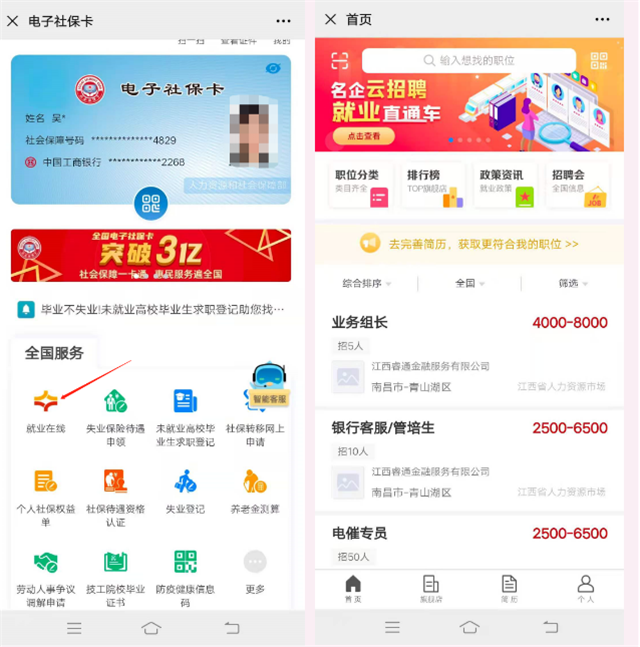Open 就业在线 service
This screenshot has width=640, height=647.
pyautogui.click(x=46, y=409)
